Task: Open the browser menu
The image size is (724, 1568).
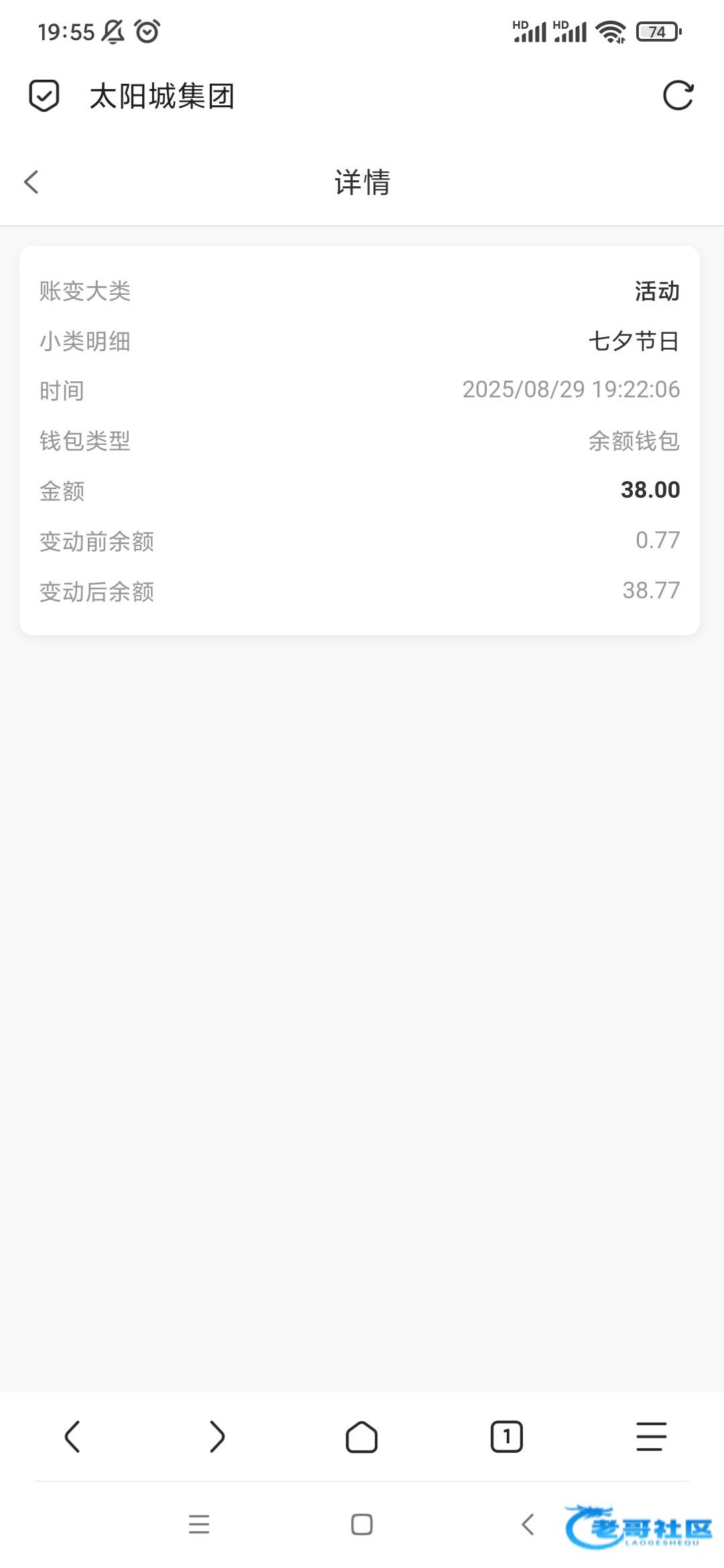Action: pos(651,1437)
